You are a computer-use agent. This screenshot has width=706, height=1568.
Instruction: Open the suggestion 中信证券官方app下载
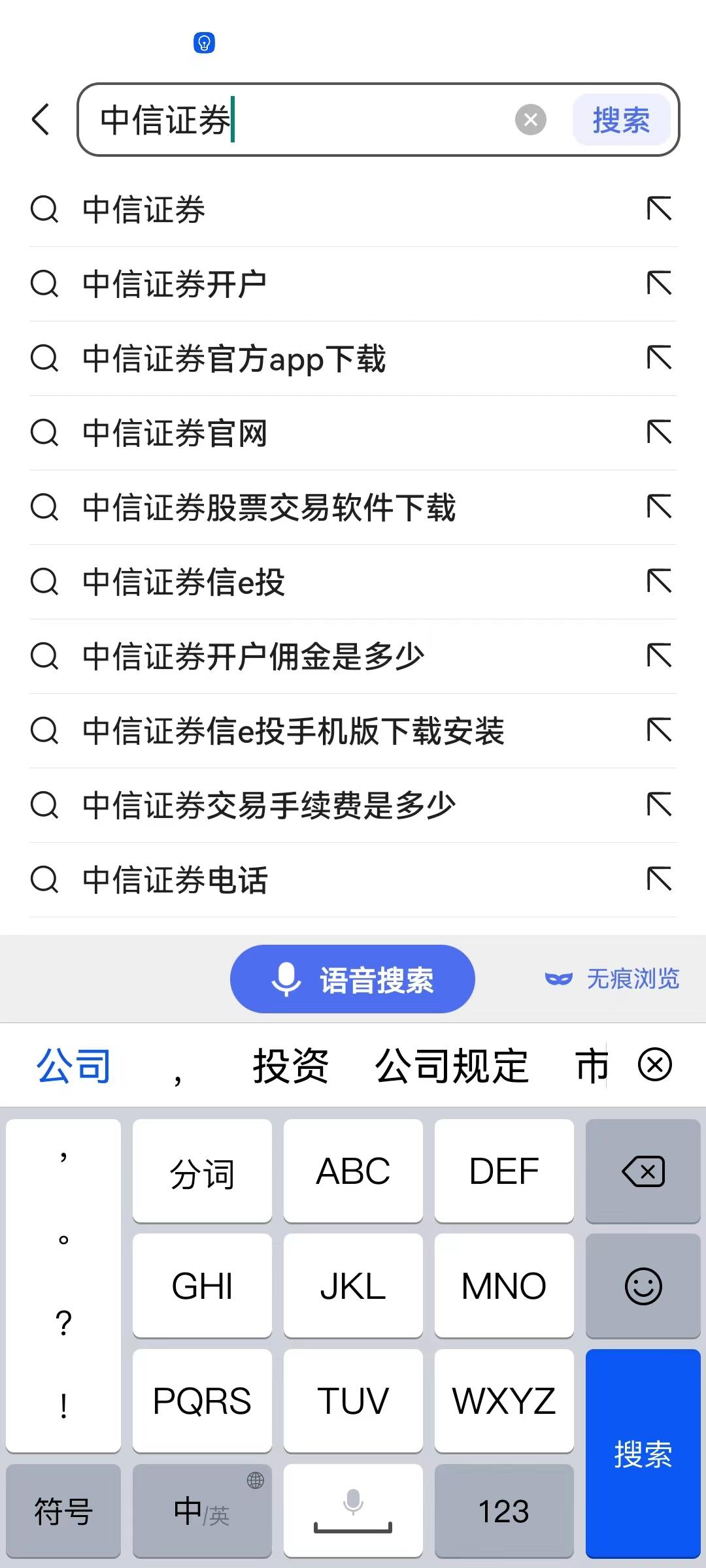pyautogui.click(x=234, y=359)
